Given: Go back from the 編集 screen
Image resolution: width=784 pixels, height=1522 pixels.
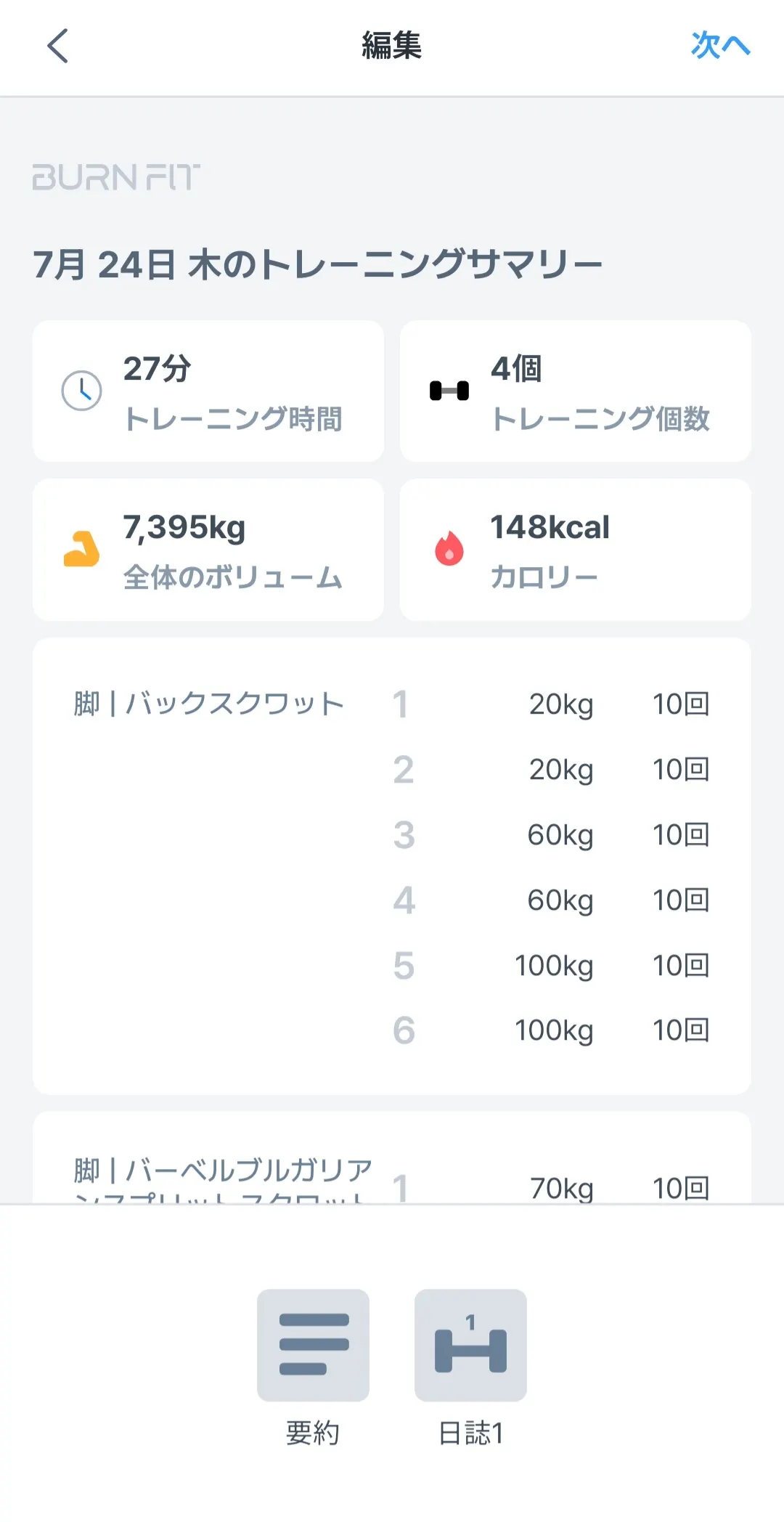Looking at the screenshot, I should [58, 46].
